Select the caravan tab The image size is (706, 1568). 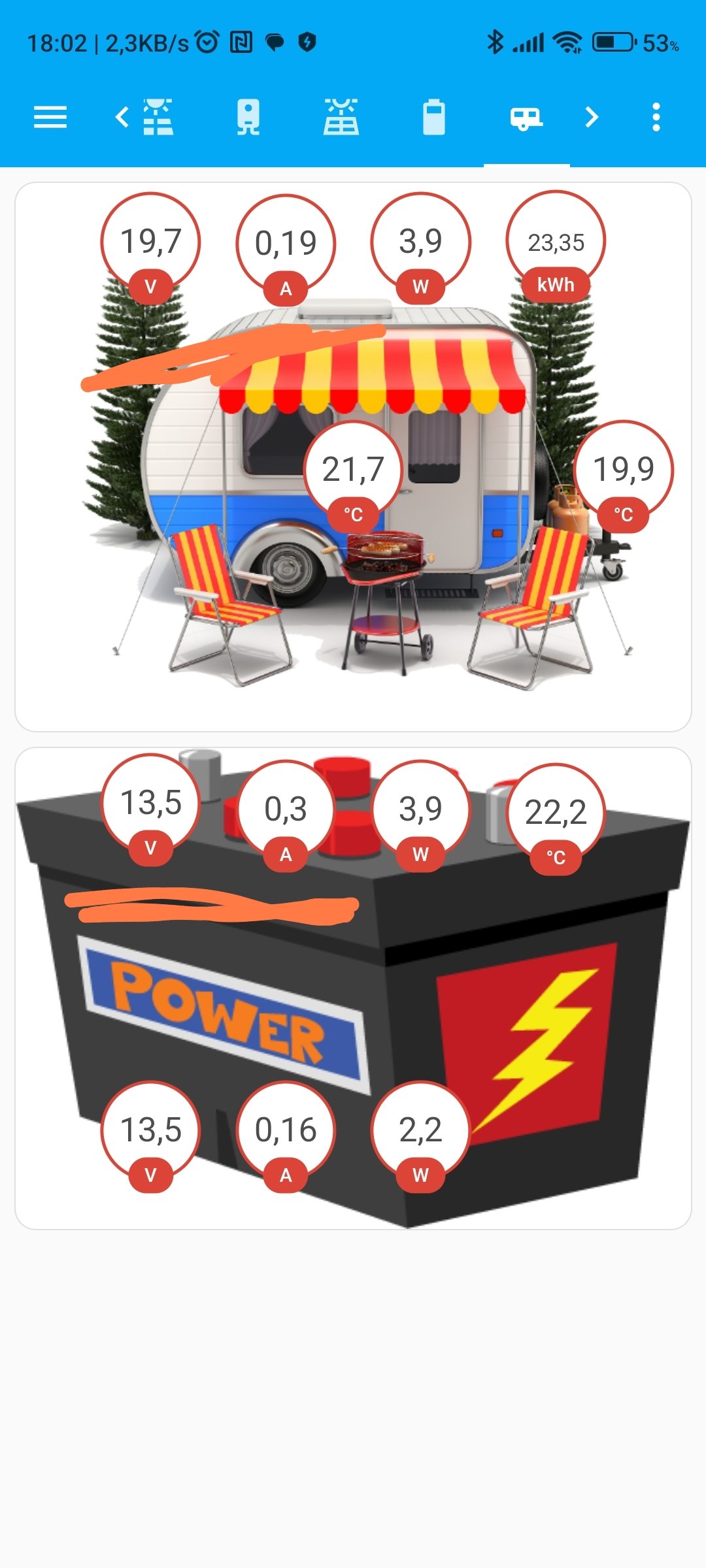(x=526, y=118)
